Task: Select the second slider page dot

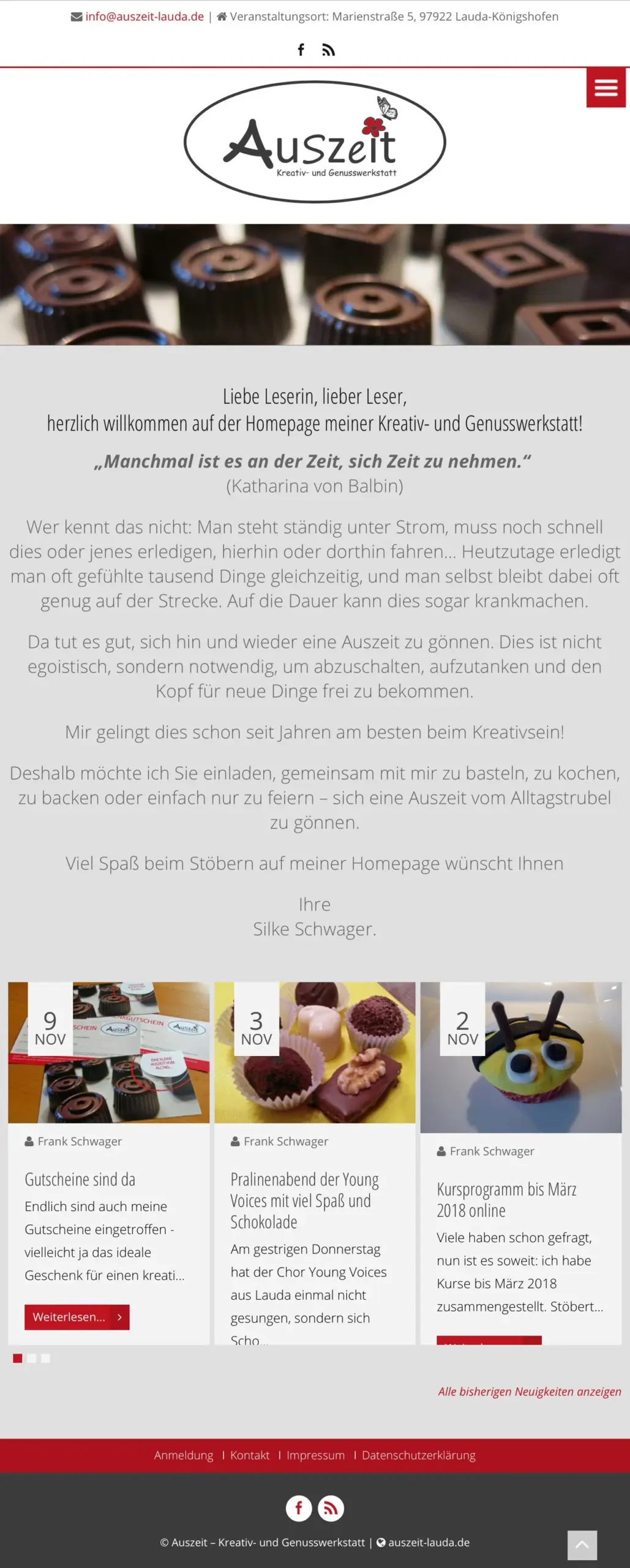Action: [31, 1359]
